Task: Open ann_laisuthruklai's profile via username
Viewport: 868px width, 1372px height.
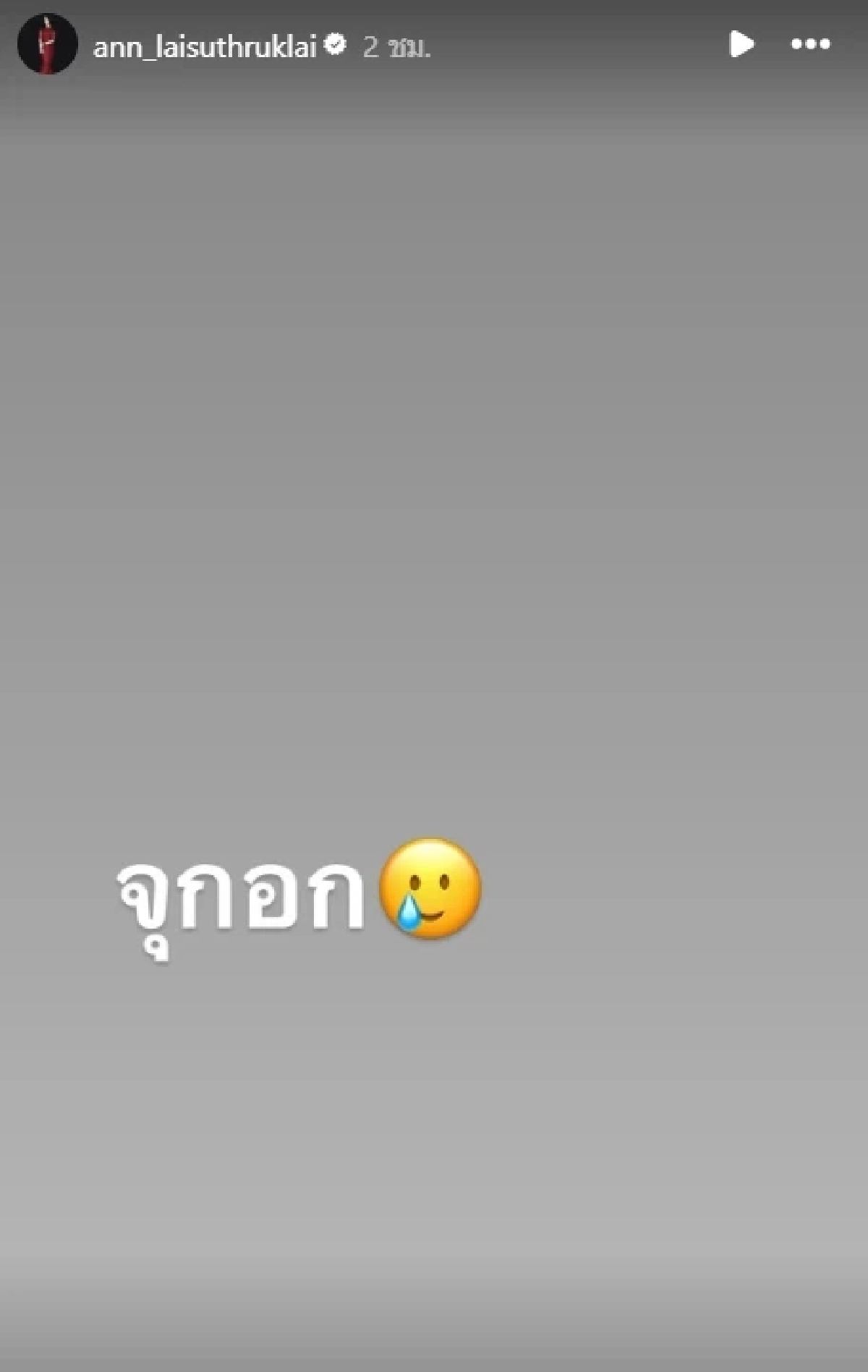Action: pyautogui.click(x=210, y=43)
